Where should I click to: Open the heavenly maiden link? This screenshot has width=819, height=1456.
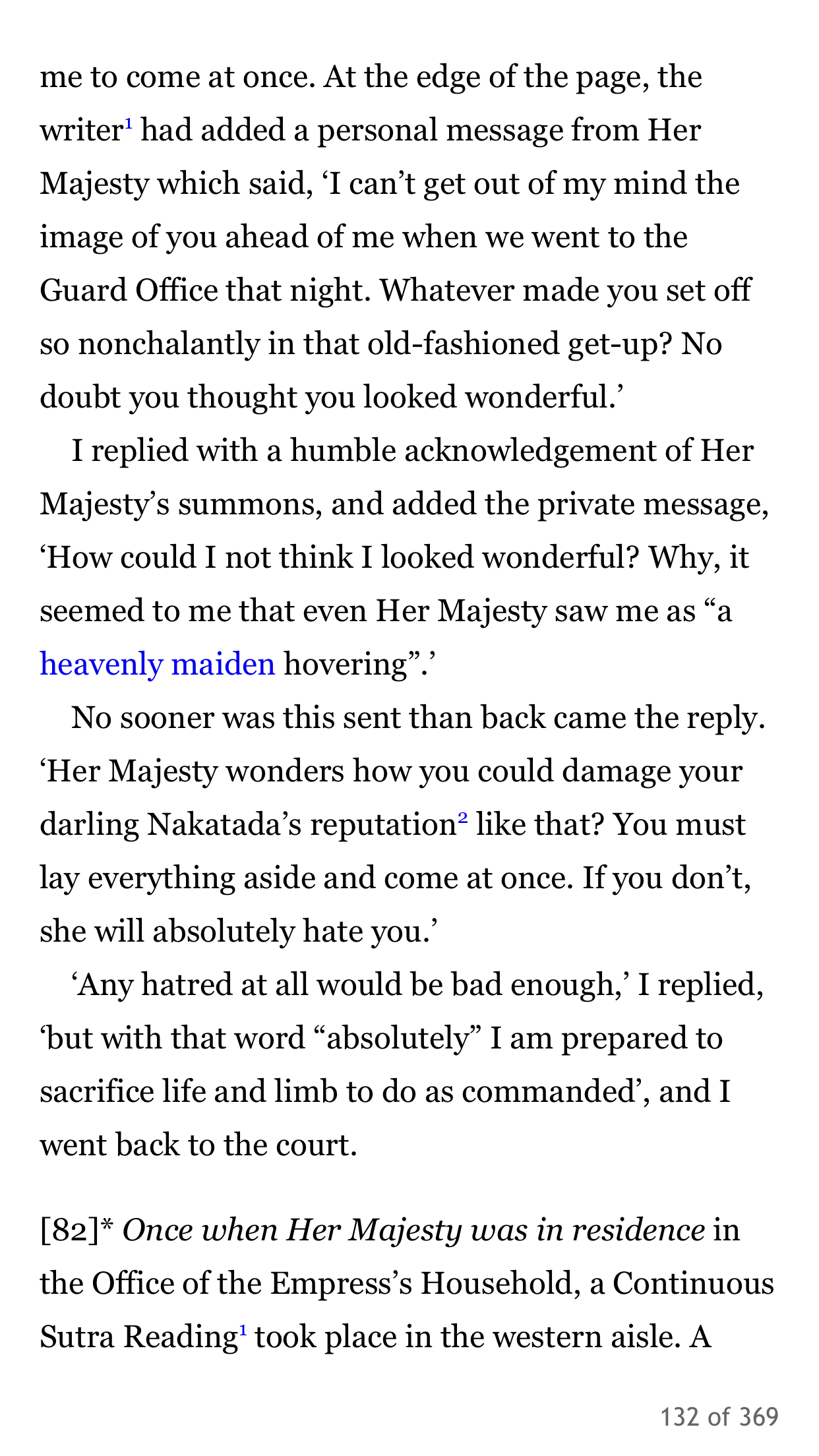point(158,664)
